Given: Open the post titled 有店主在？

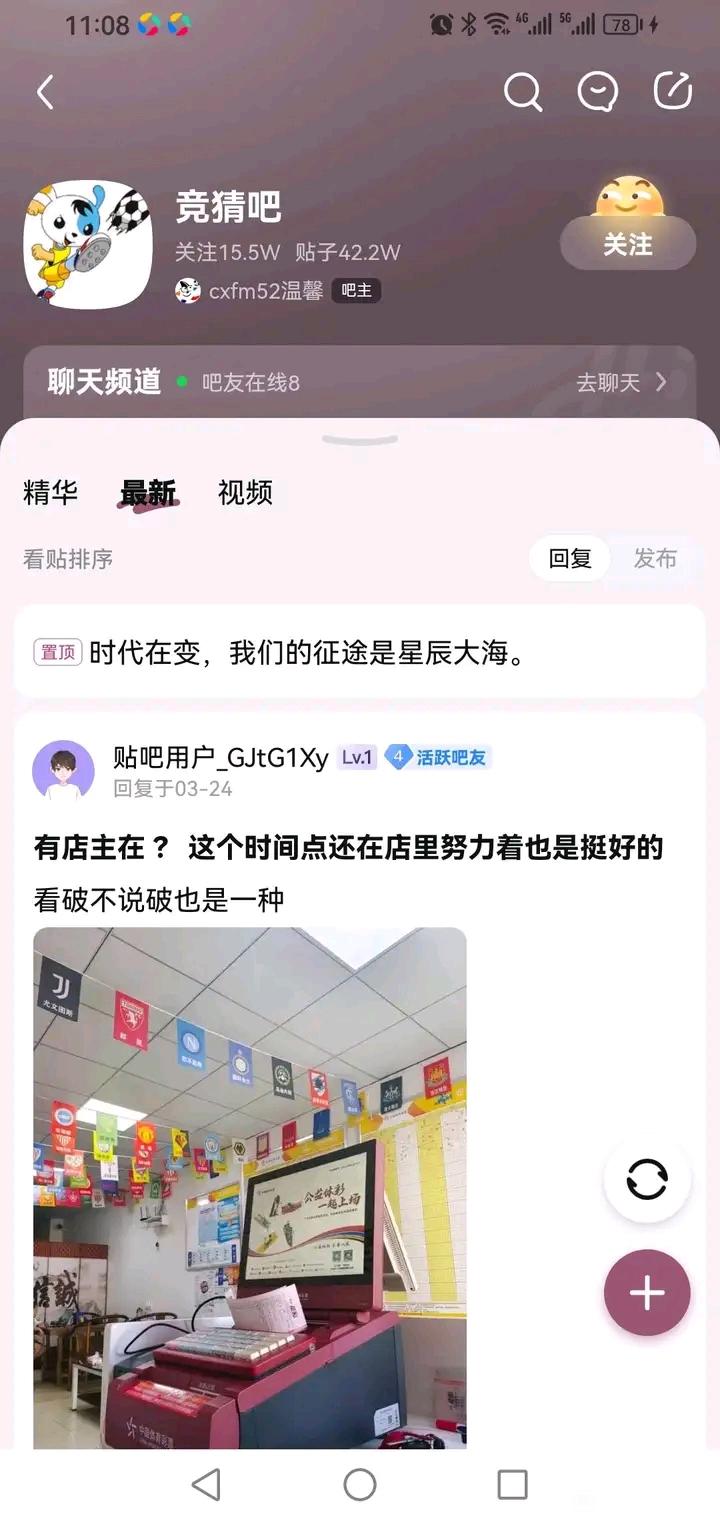Looking at the screenshot, I should click(348, 848).
